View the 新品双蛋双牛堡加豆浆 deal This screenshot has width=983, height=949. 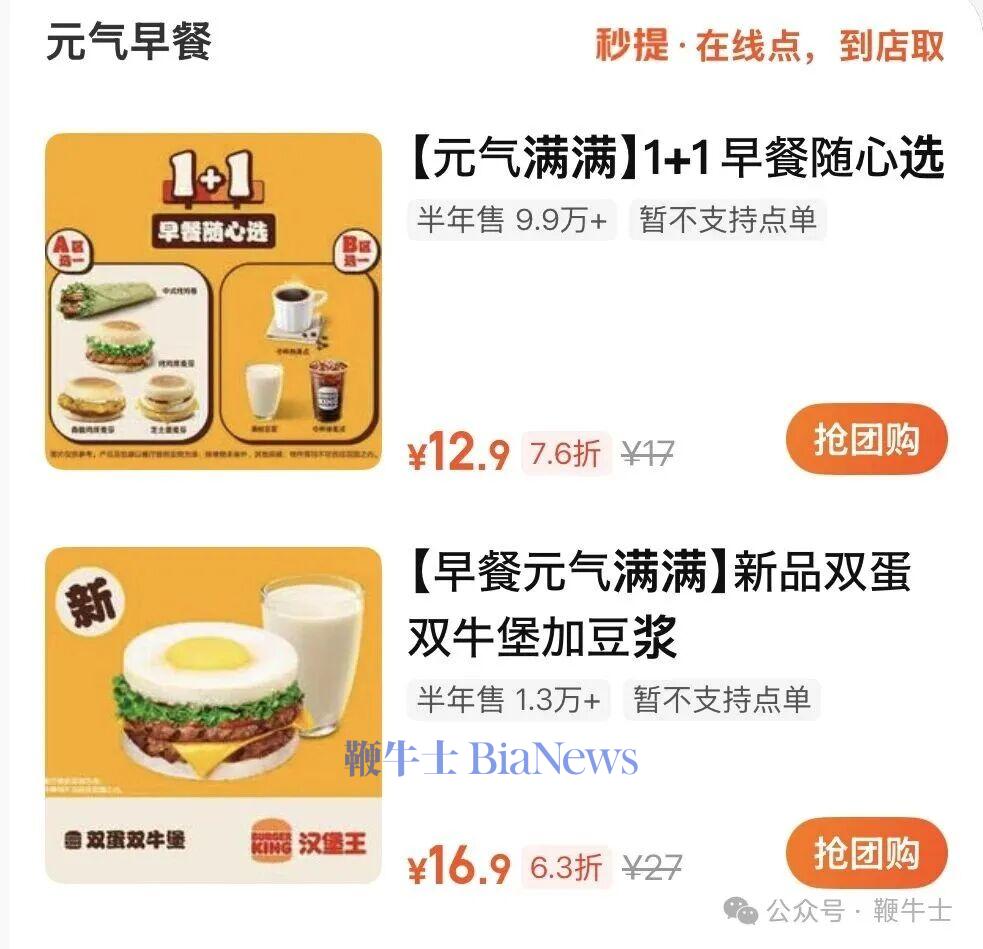point(658,605)
